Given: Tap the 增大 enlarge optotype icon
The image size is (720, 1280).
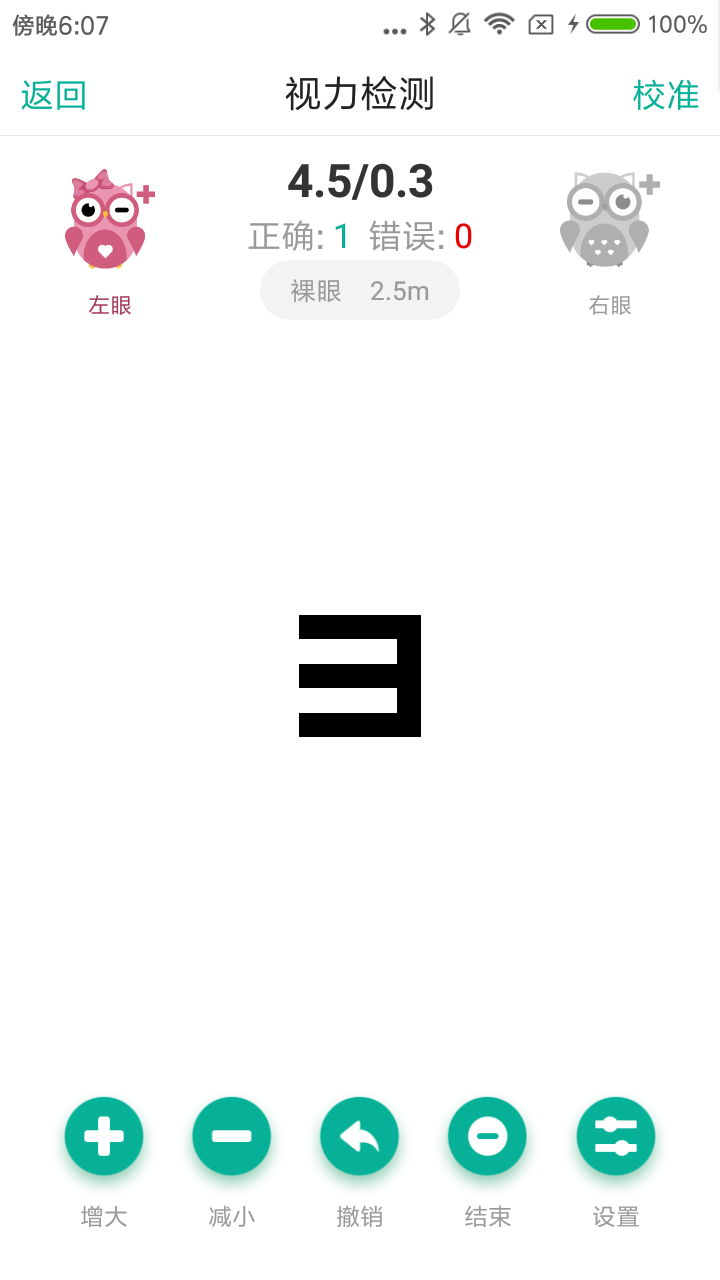Looking at the screenshot, I should [104, 1136].
